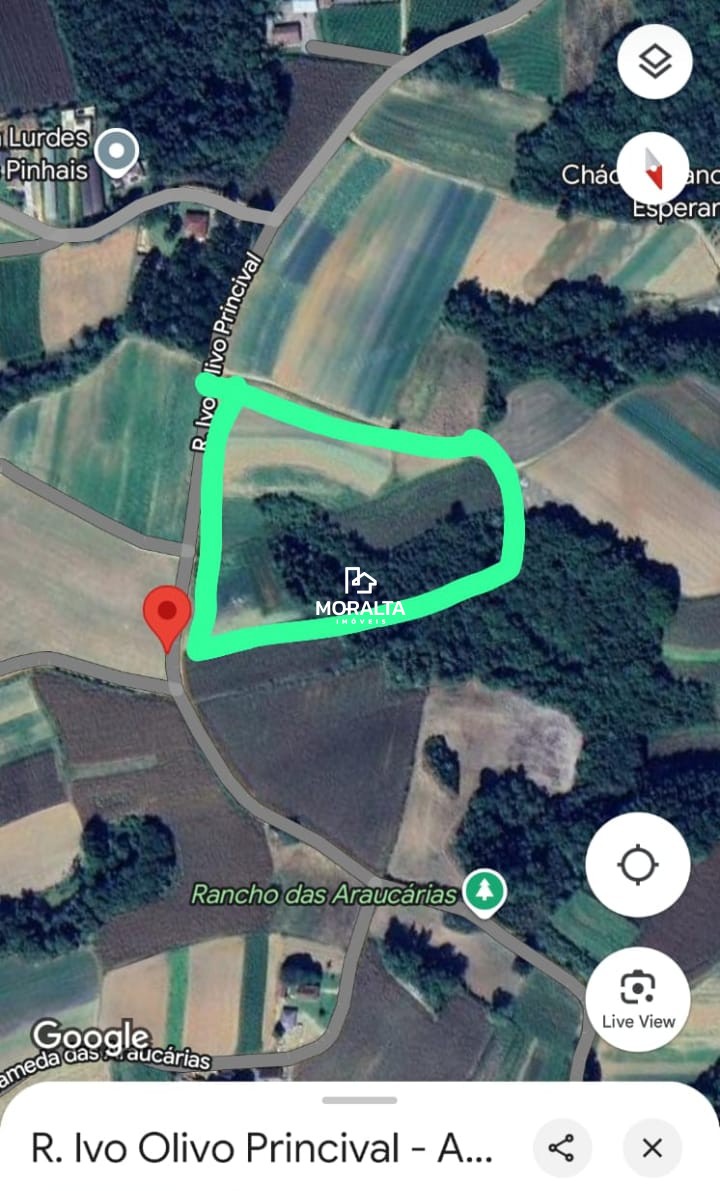Tap the compass to reset north
This screenshot has height=1191, width=720.
coord(653,169)
